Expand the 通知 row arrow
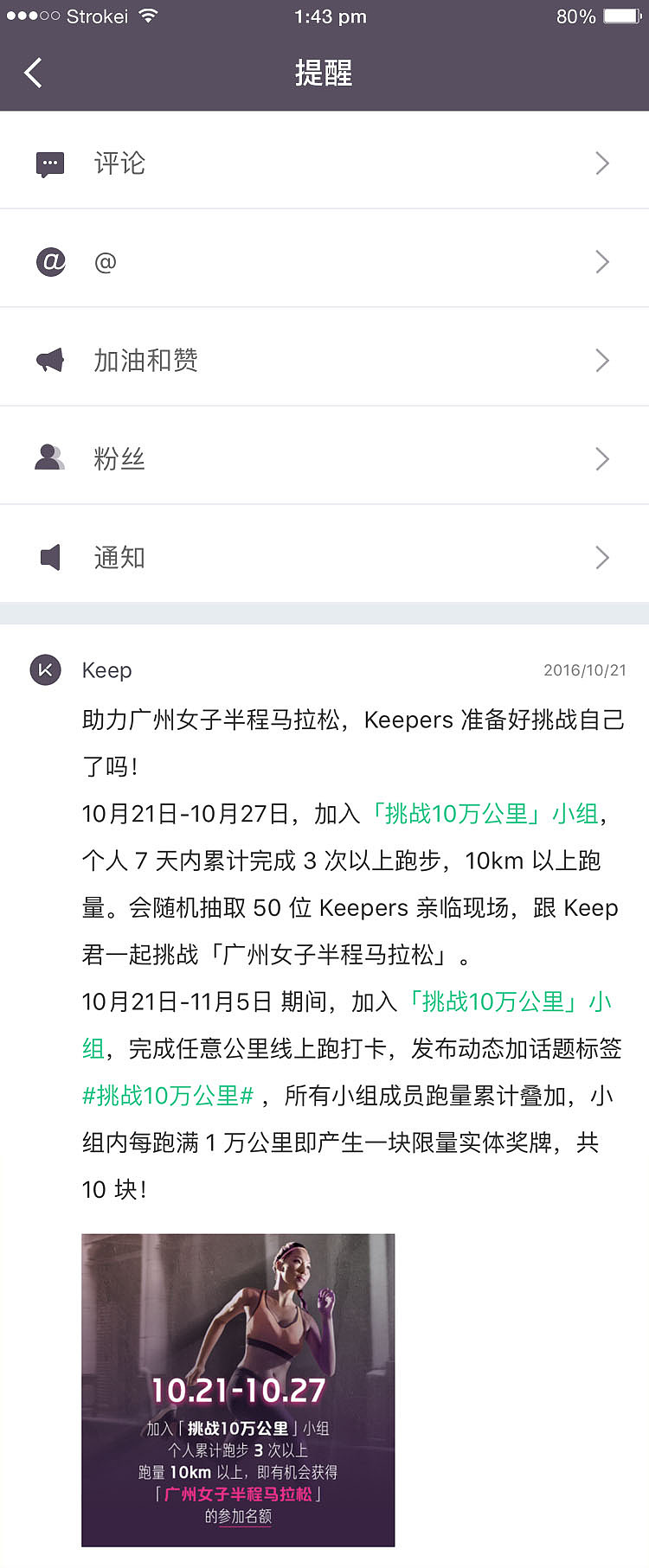Viewport: 649px width, 1568px height. coord(602,557)
